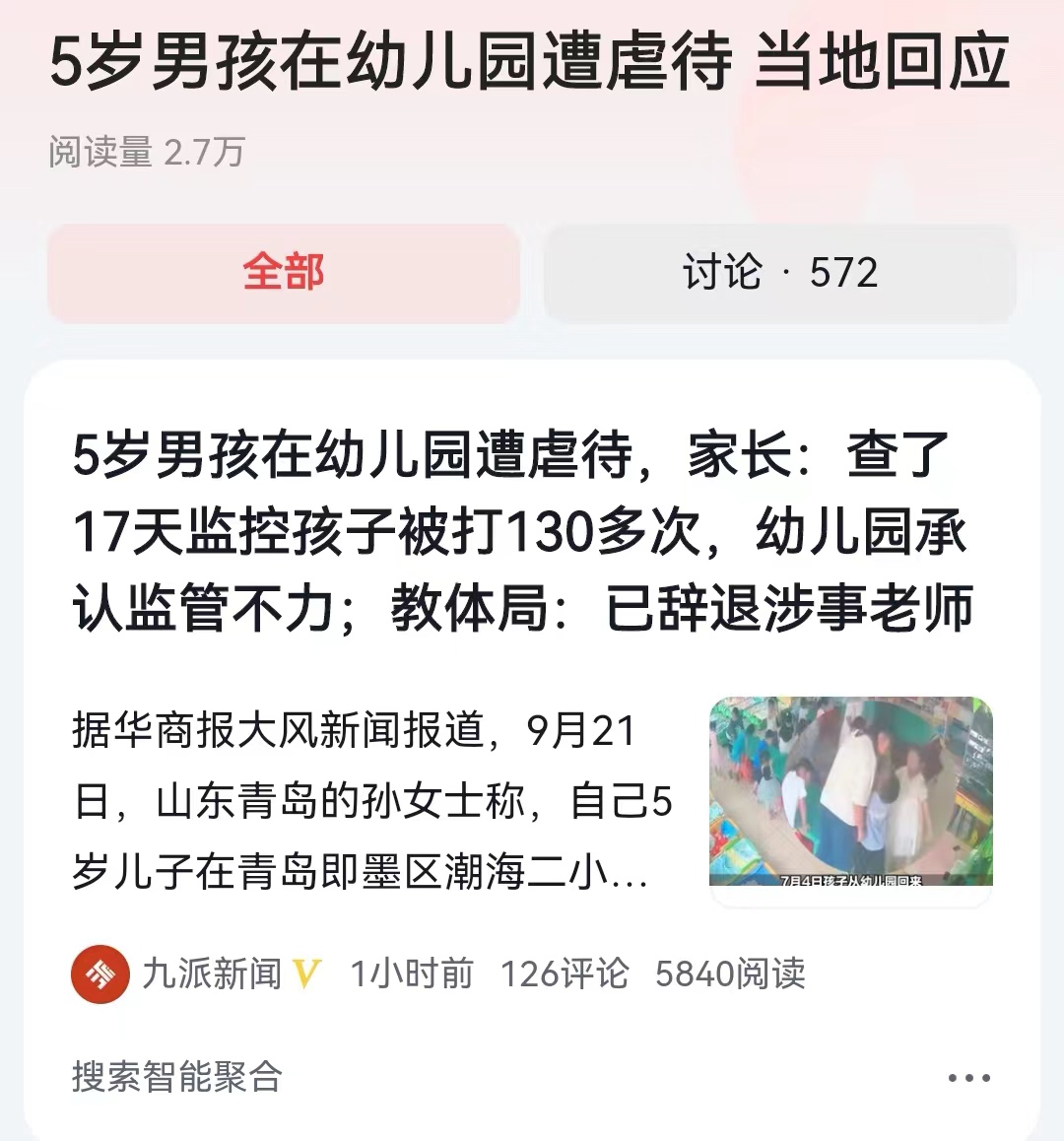Click the publisher profile picture
Image resolution: width=1064 pixels, height=1141 pixels.
[x=101, y=973]
